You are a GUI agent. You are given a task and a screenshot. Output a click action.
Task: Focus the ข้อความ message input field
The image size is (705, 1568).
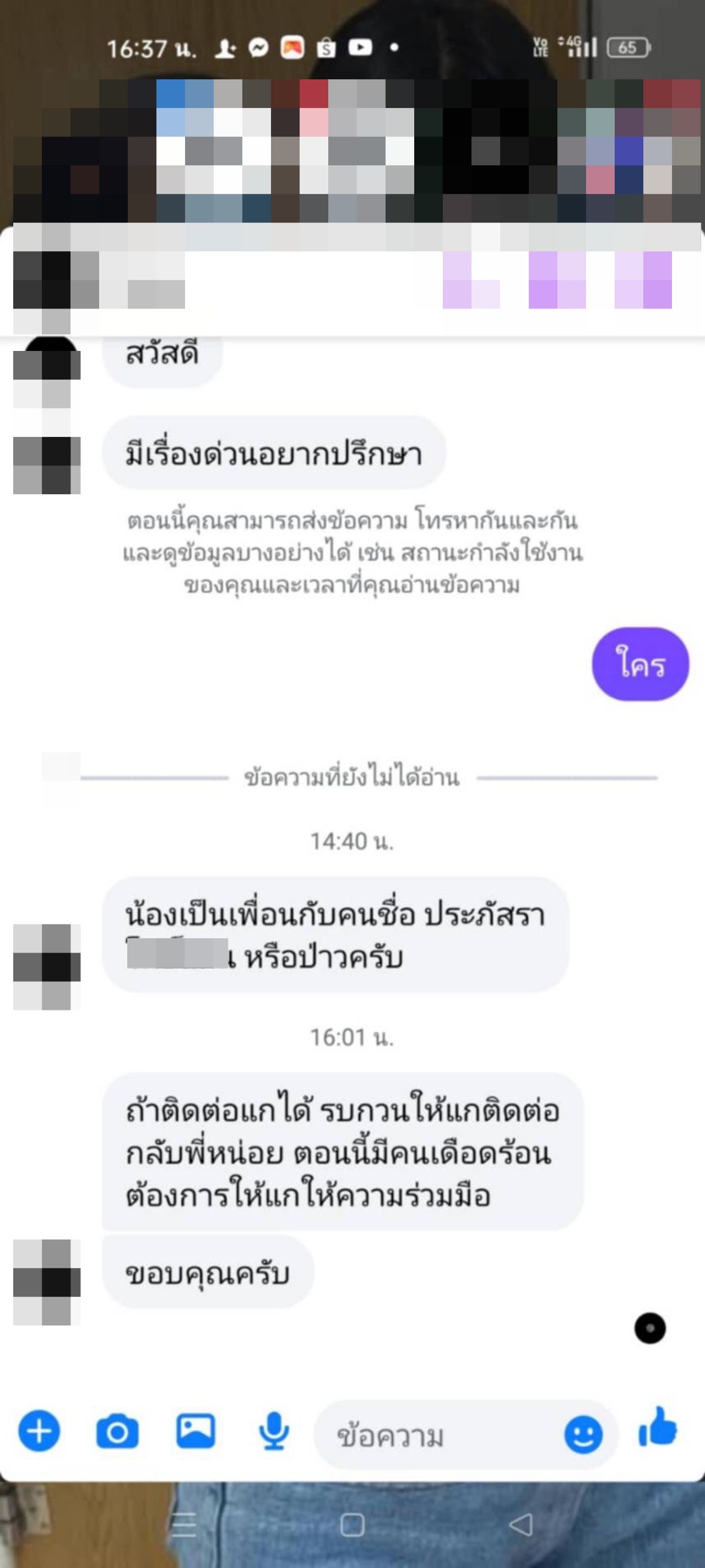coord(438,1435)
